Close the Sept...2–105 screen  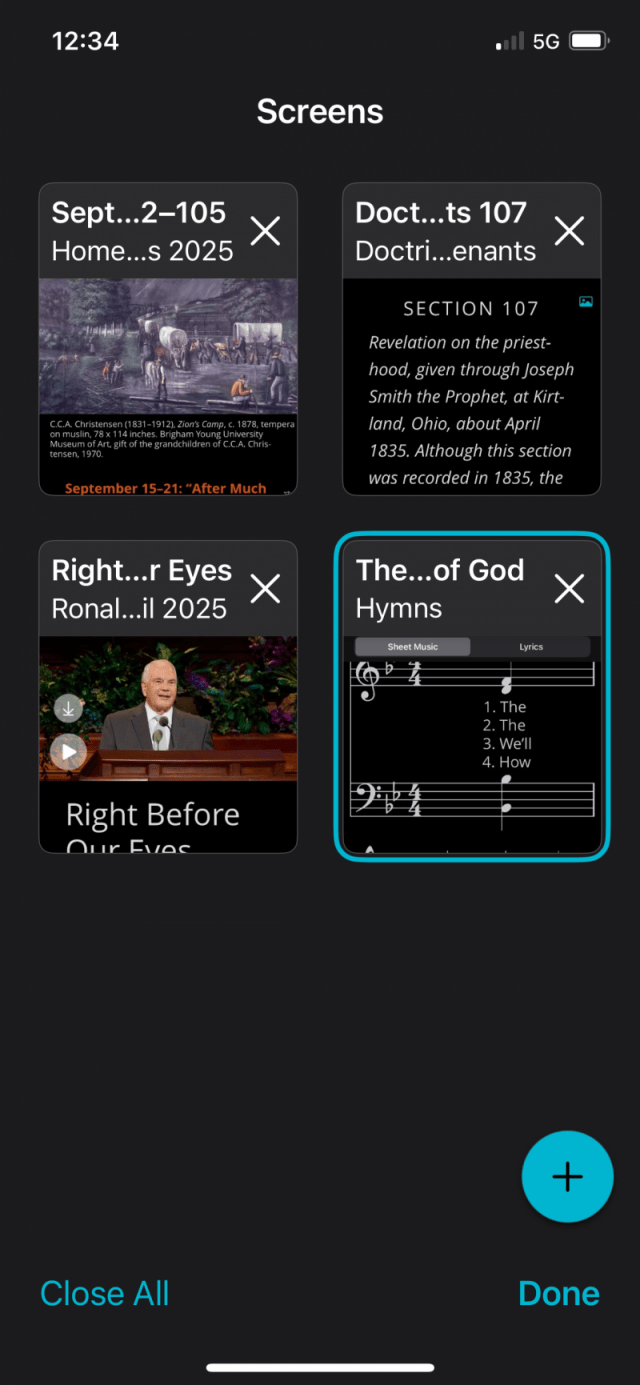click(x=265, y=231)
